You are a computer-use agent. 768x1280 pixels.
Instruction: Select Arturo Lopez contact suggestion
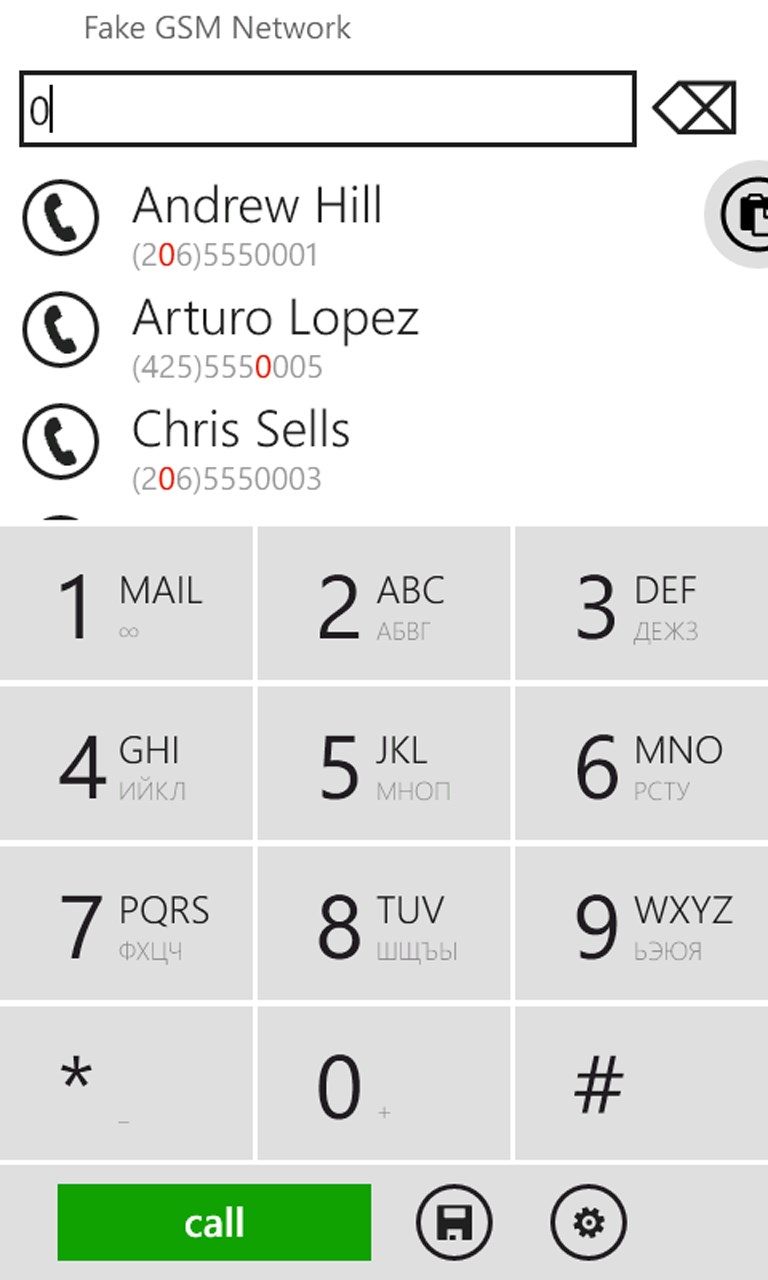(x=275, y=337)
